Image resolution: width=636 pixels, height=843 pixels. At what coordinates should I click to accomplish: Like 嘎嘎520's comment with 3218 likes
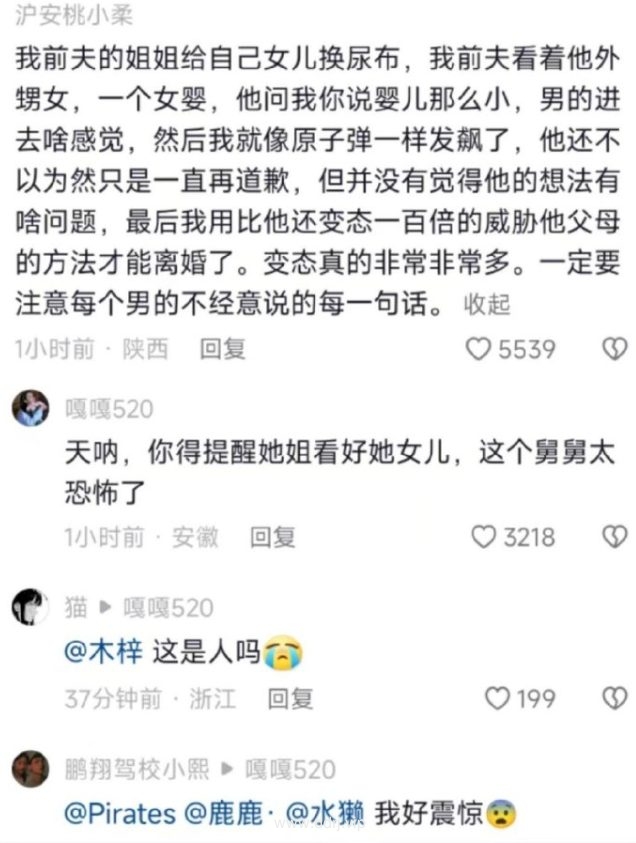click(x=484, y=537)
